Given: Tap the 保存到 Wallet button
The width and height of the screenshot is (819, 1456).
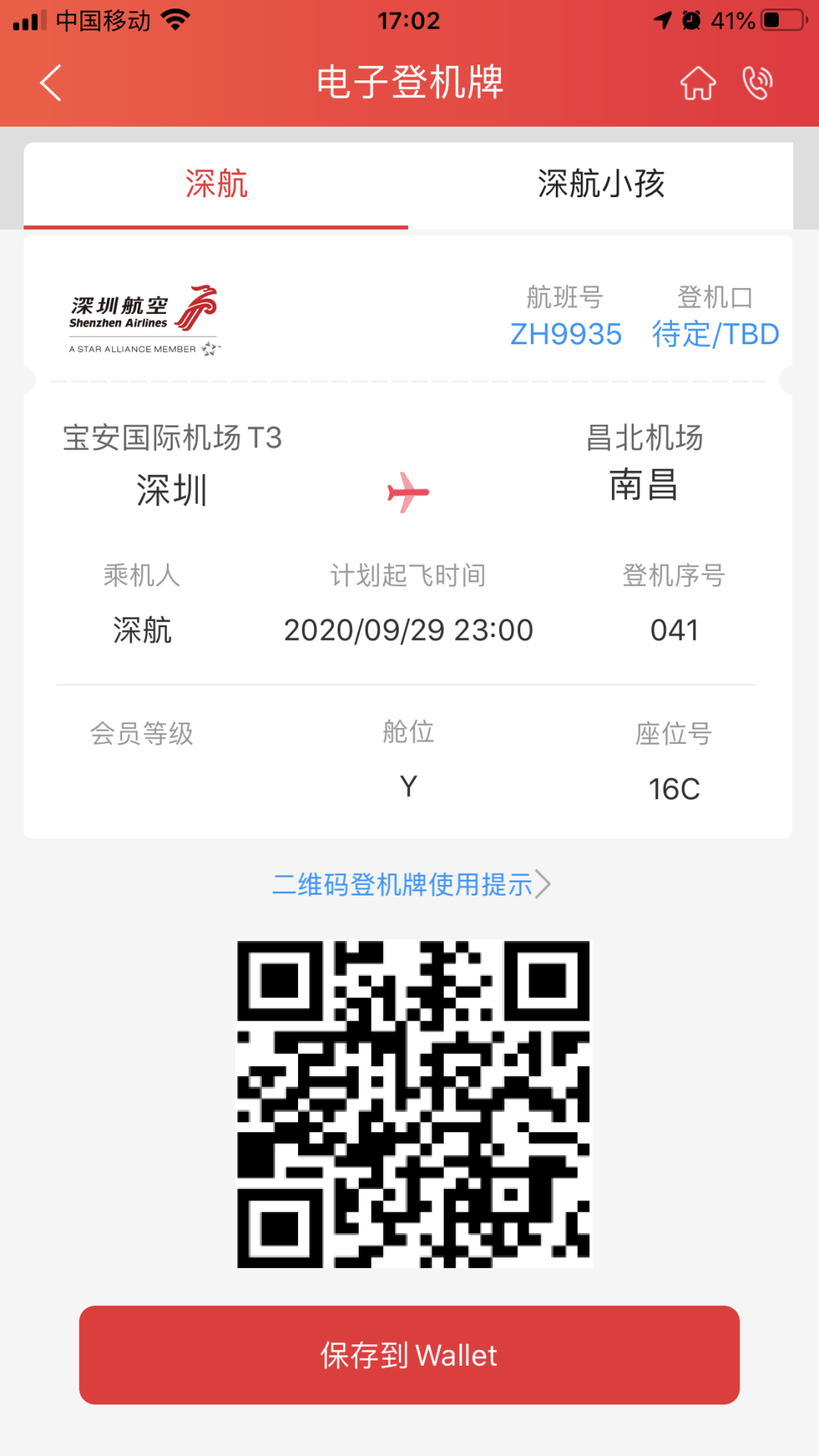Looking at the screenshot, I should click(x=409, y=1354).
